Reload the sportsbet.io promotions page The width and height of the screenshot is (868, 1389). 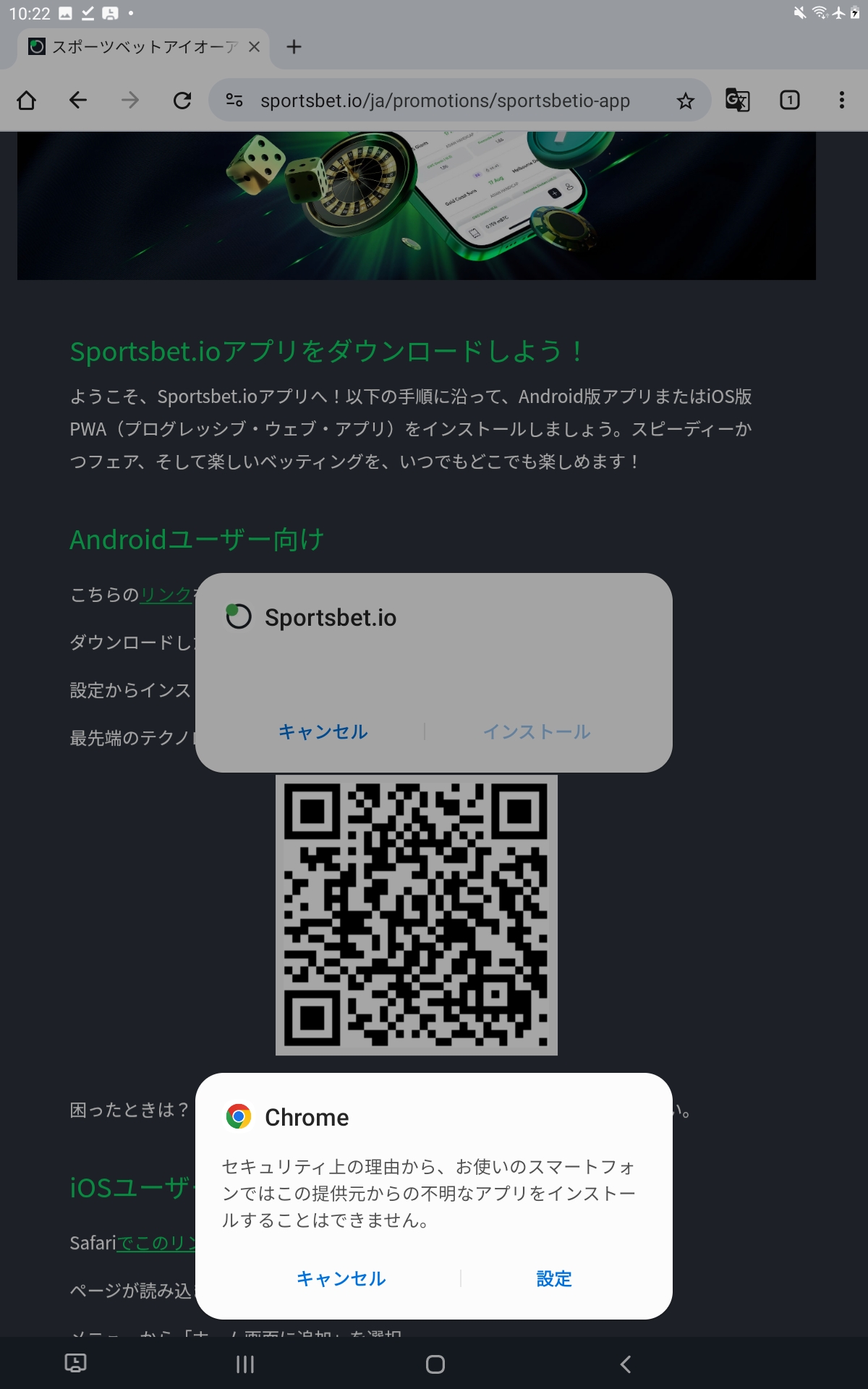pyautogui.click(x=182, y=101)
